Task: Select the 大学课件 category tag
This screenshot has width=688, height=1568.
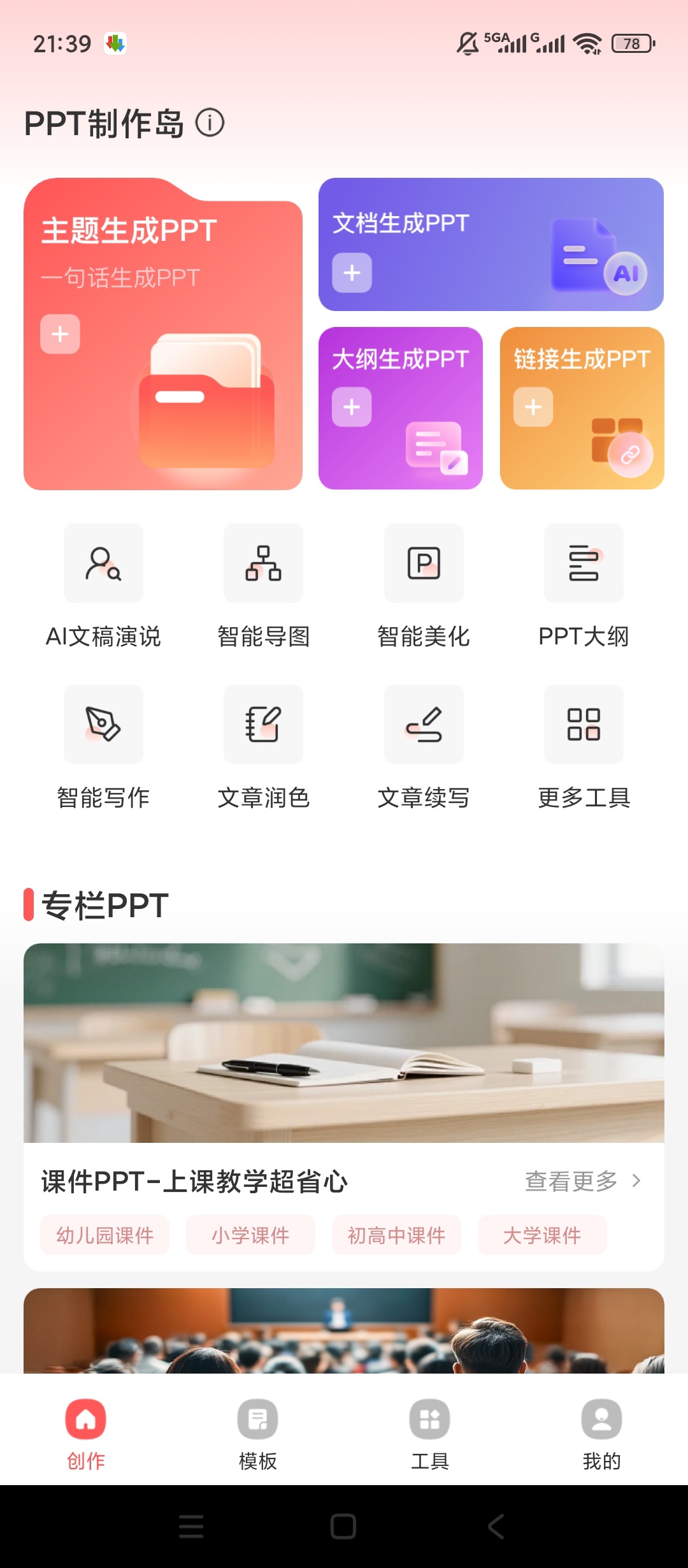Action: (x=542, y=1234)
